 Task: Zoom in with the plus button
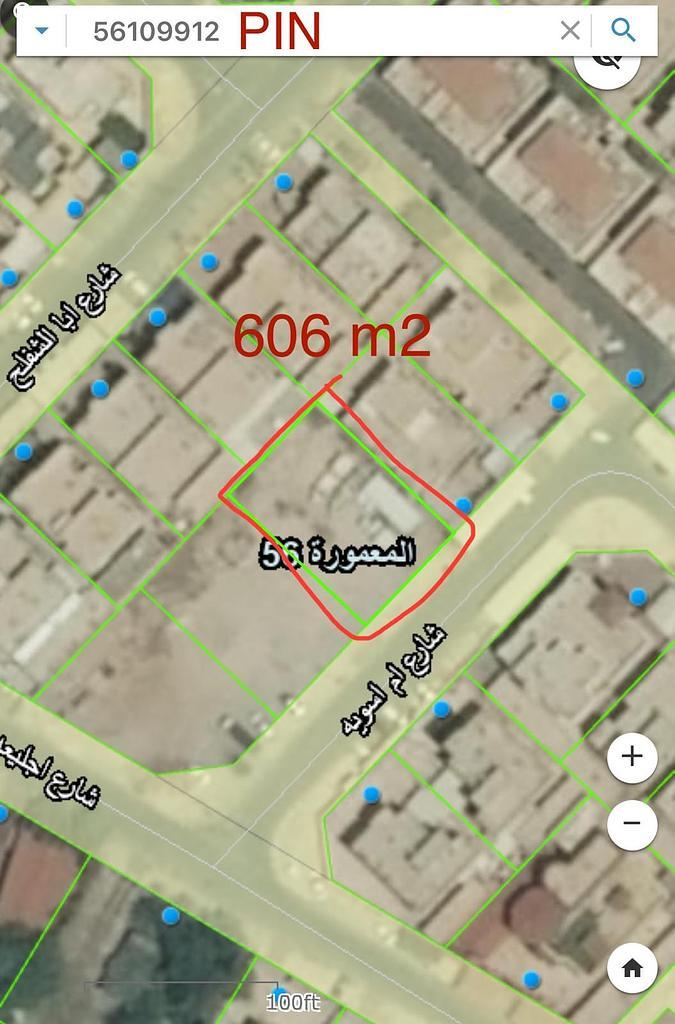[632, 756]
